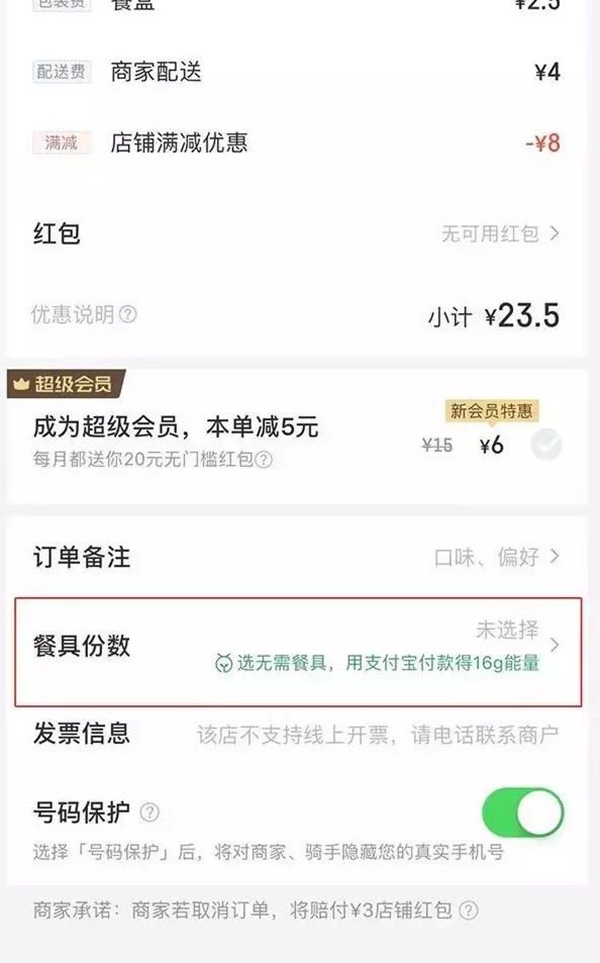
Task: Tap the help icon after 商家承诺
Action: tap(468, 911)
